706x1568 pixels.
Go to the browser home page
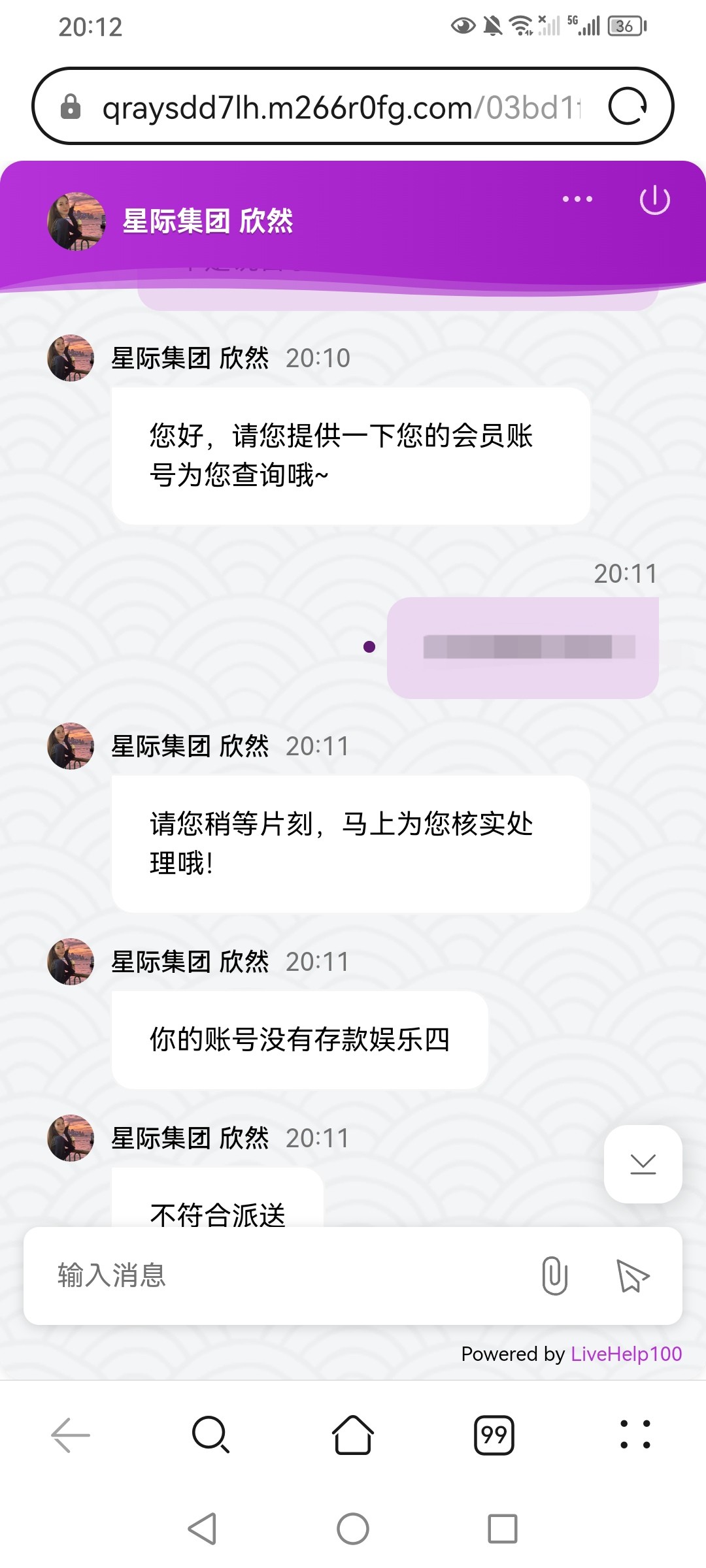(353, 1435)
